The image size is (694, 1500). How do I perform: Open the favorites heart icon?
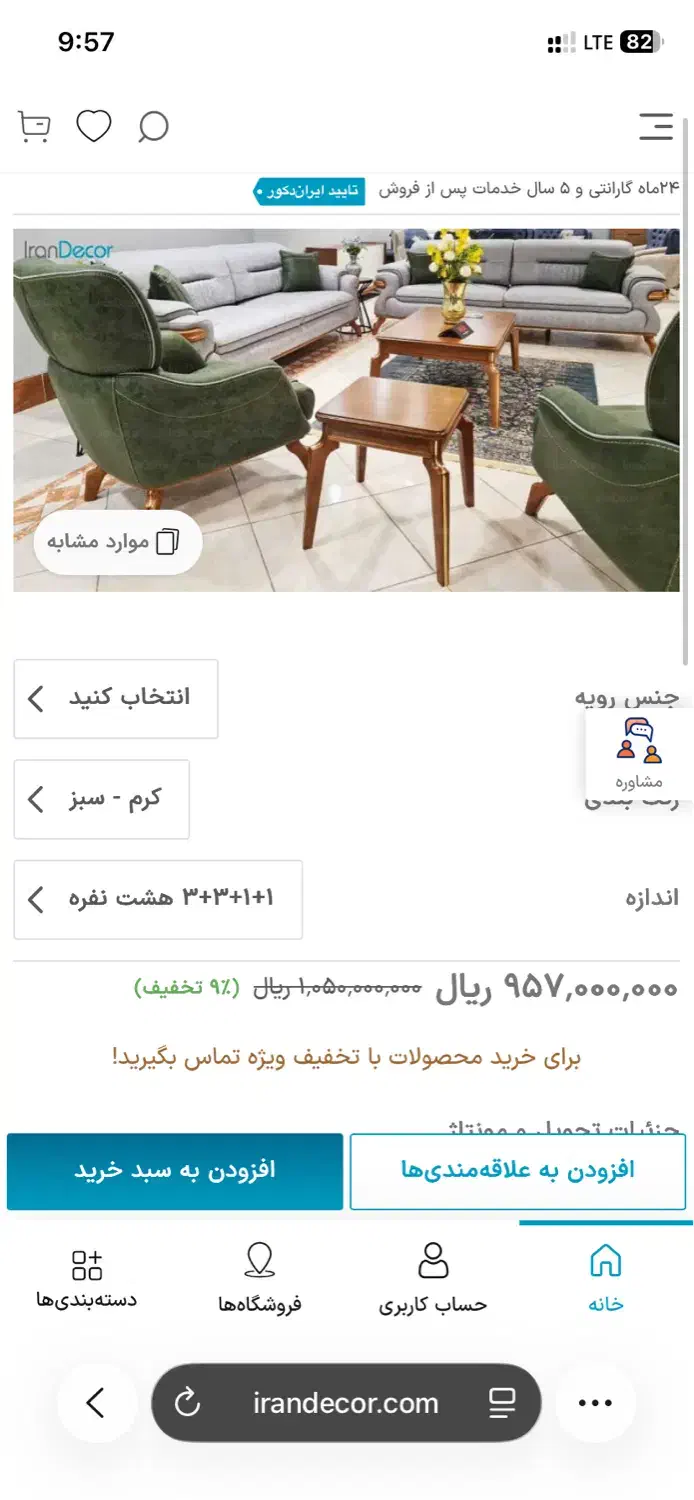[94, 126]
